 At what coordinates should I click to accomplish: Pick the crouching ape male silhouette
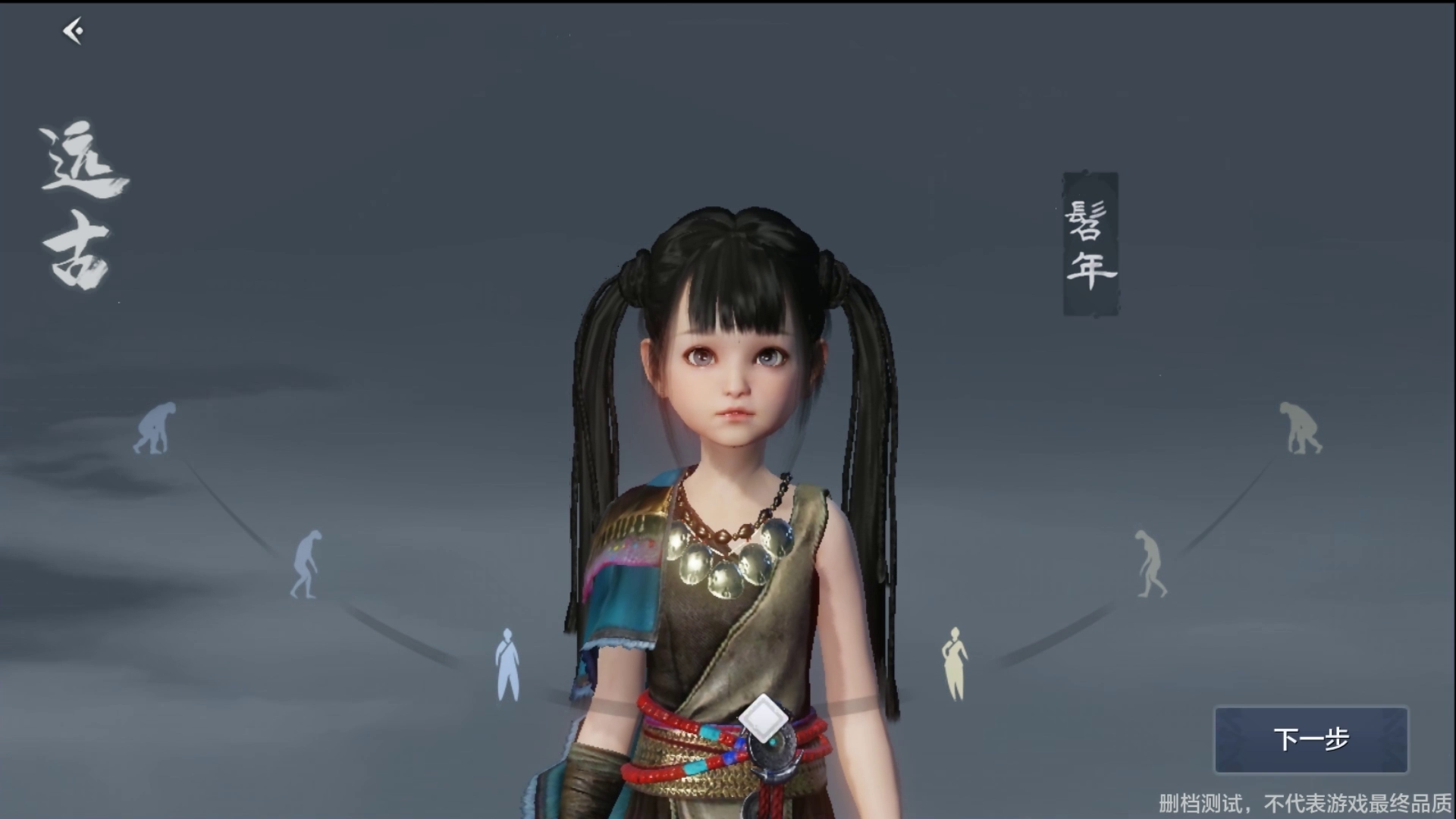click(x=155, y=429)
